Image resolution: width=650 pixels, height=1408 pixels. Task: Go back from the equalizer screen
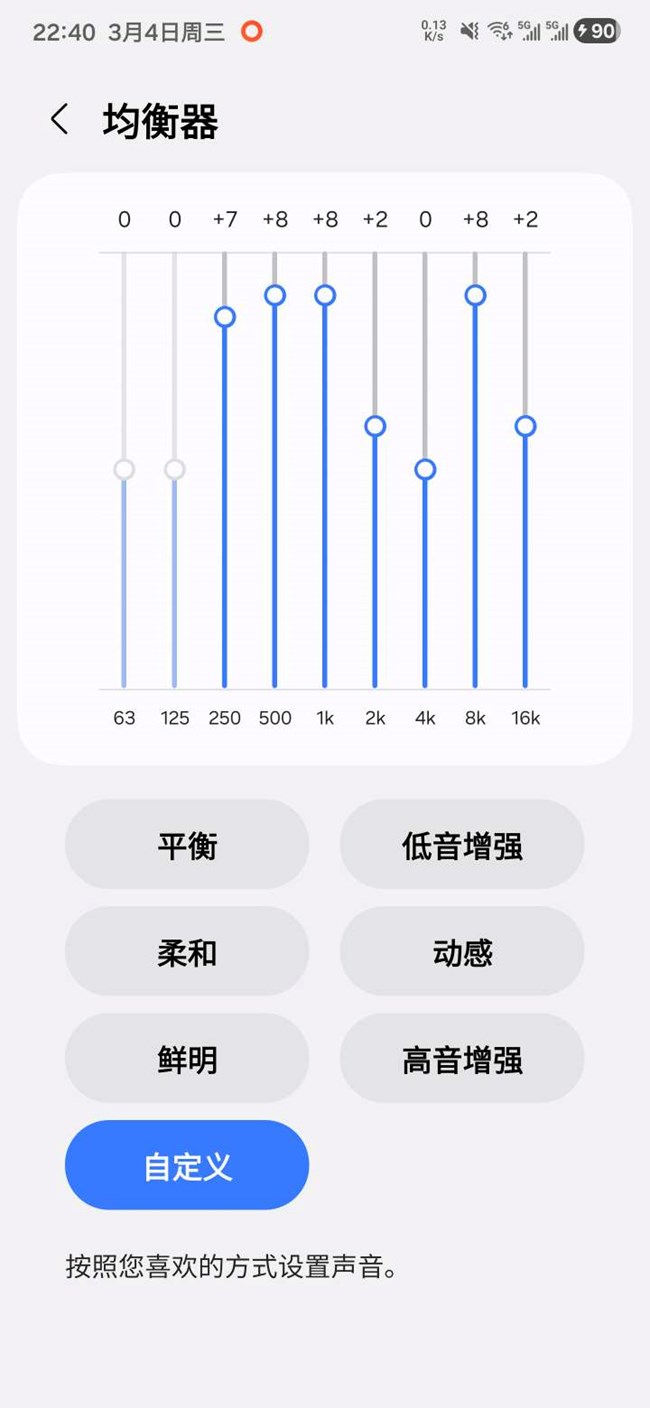point(60,120)
